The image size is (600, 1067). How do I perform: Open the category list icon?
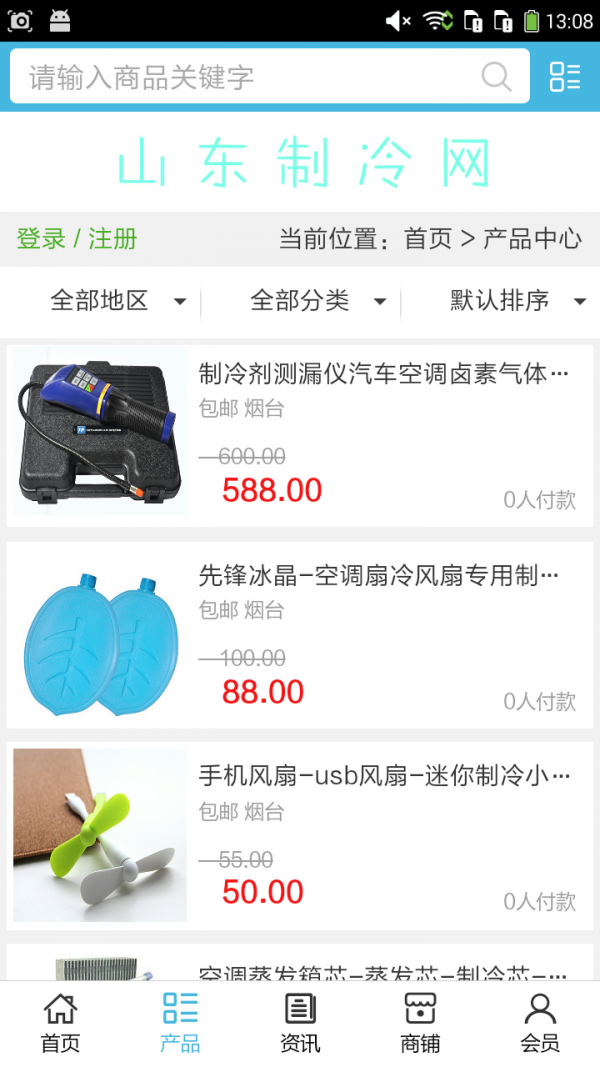565,77
